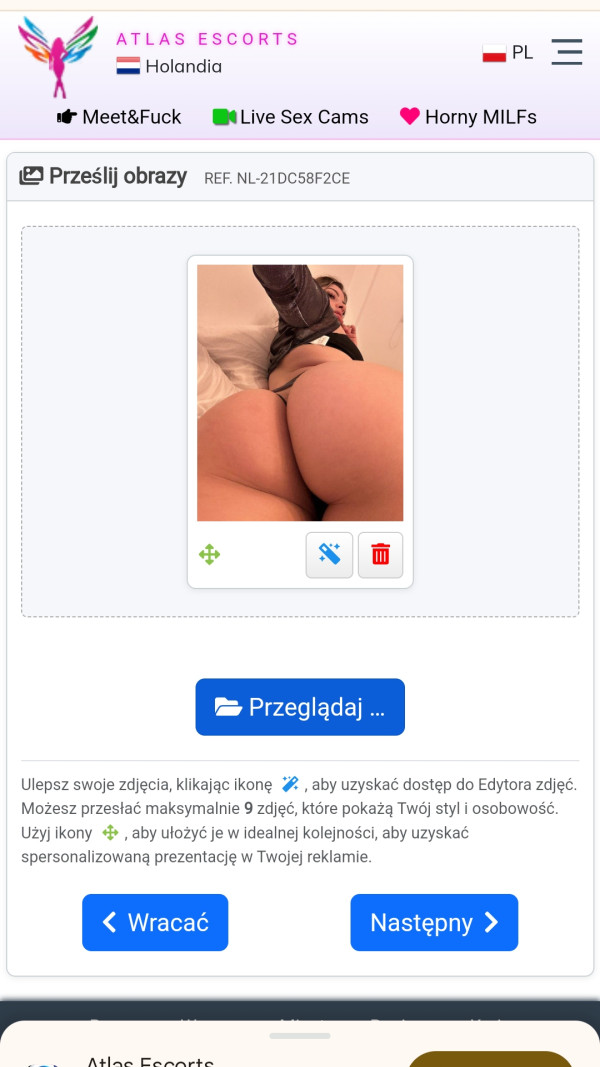
Task: Open the hamburger menu
Action: (566, 52)
